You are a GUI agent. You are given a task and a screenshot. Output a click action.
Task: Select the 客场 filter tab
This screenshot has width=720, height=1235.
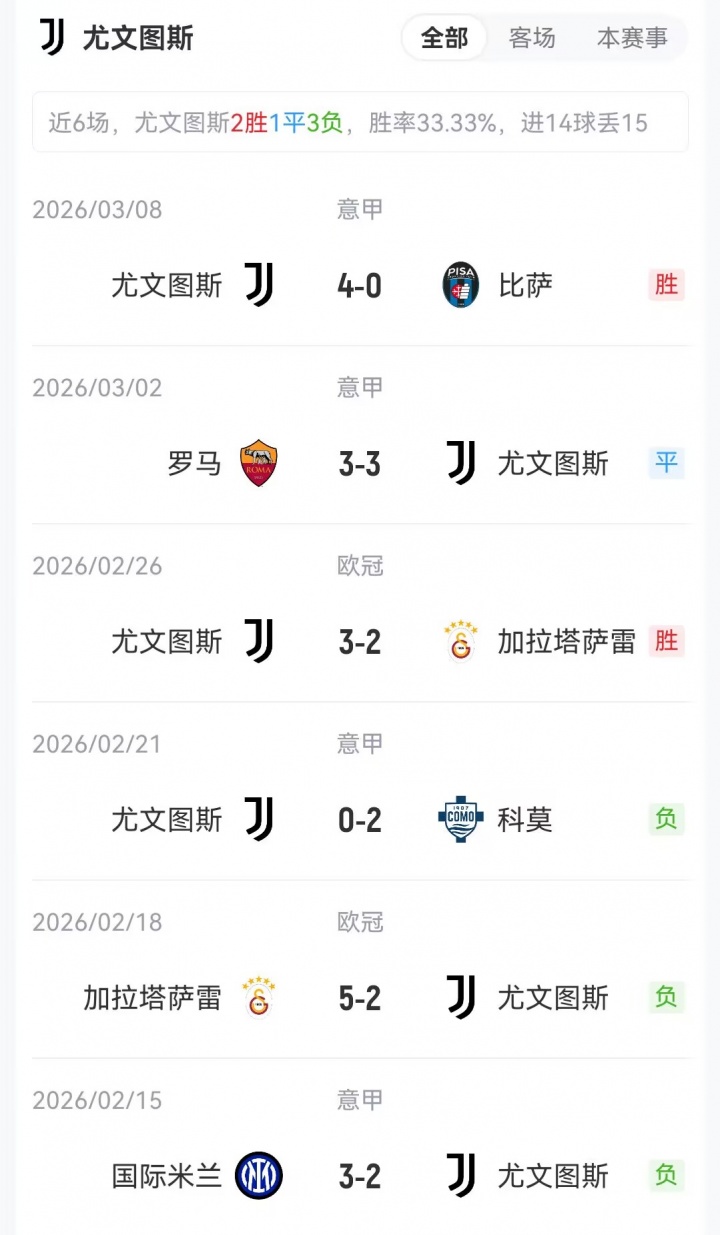532,39
